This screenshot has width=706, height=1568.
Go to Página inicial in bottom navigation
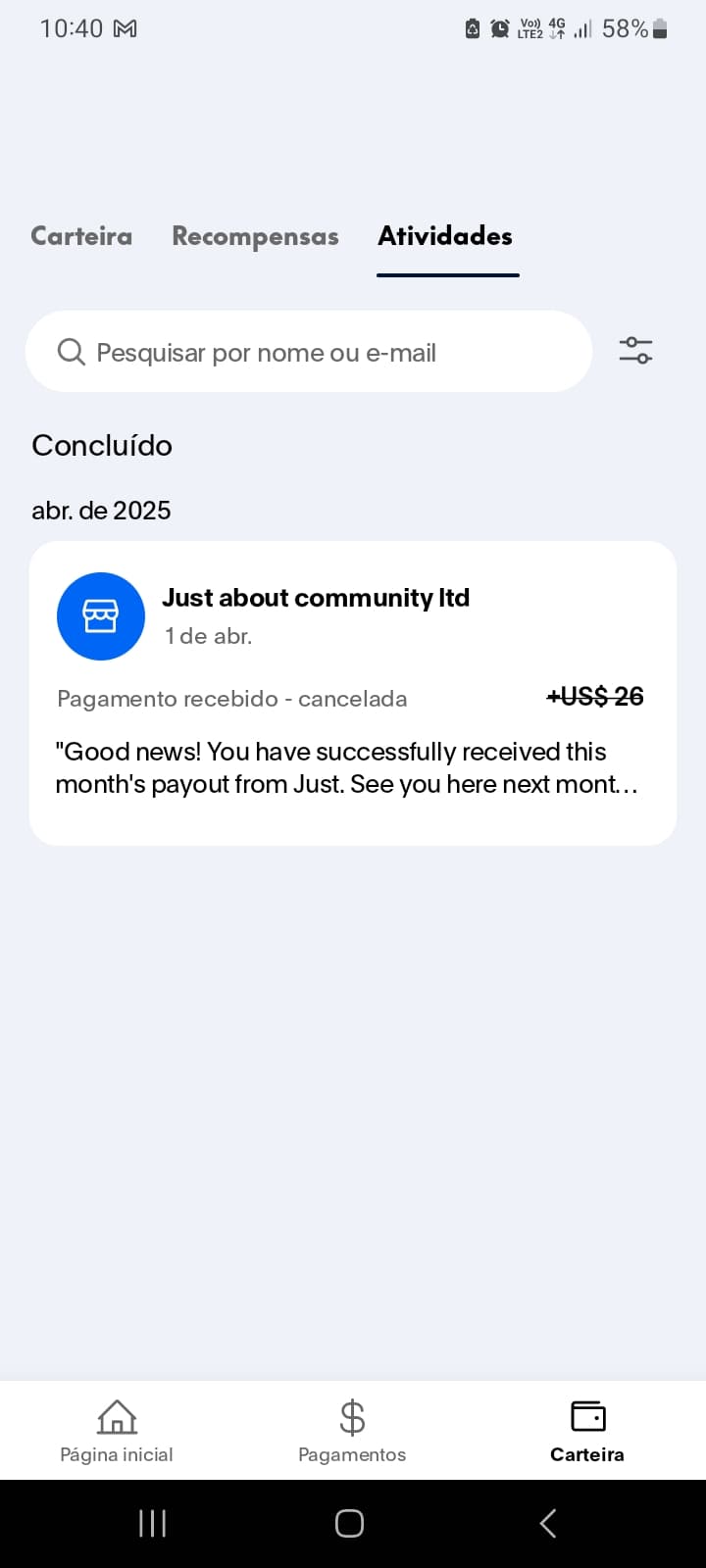pos(117,1431)
